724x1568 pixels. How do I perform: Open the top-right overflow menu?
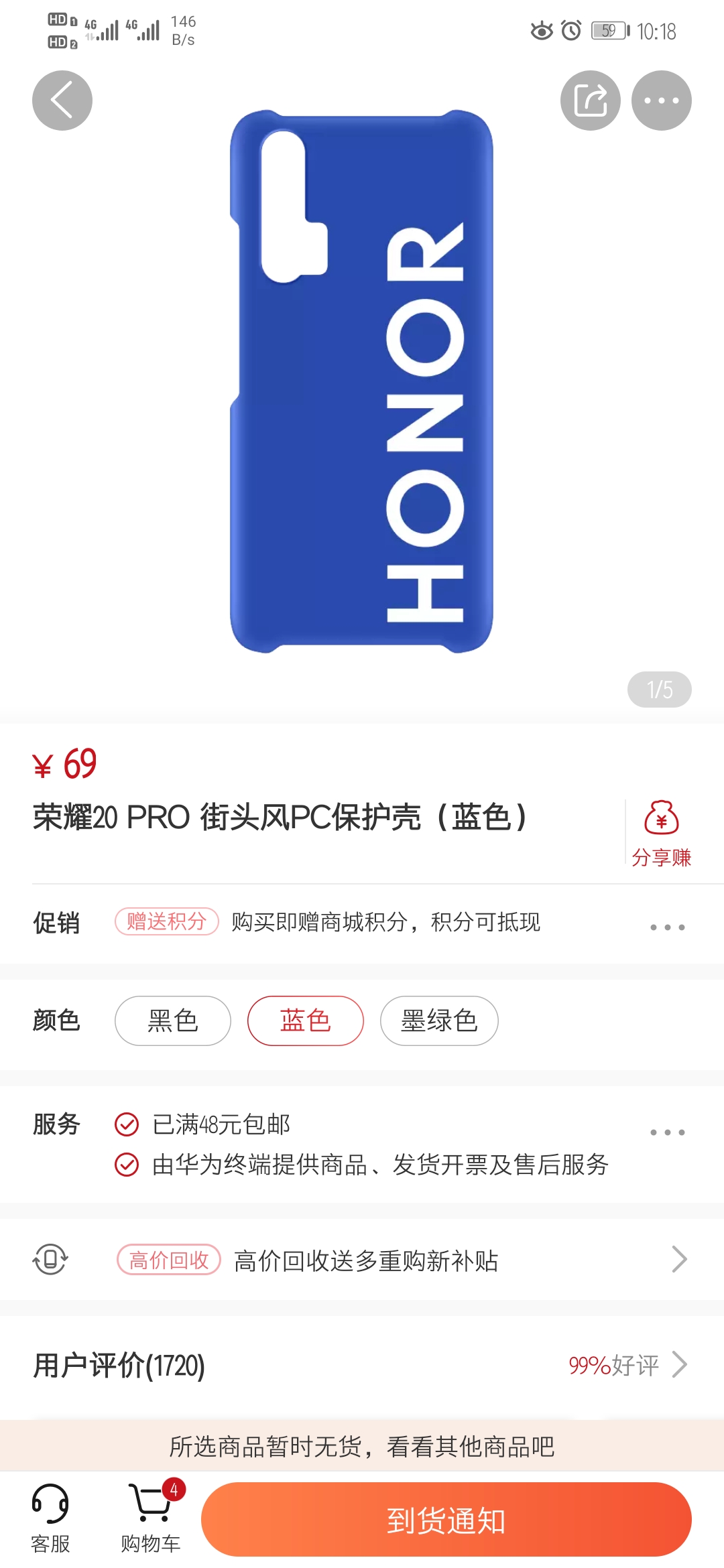coord(662,101)
